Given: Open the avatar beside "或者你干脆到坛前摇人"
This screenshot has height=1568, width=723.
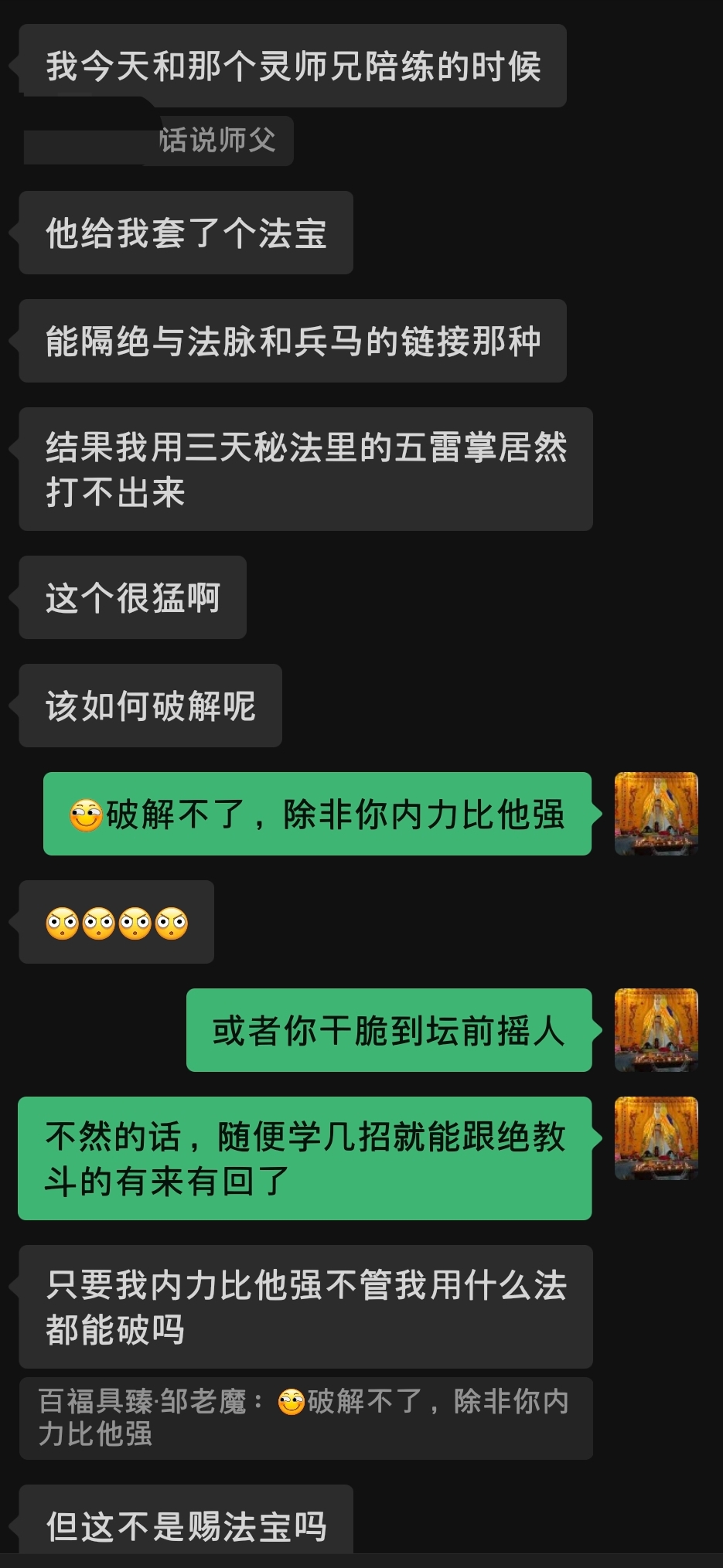Looking at the screenshot, I should pyautogui.click(x=656, y=1029).
